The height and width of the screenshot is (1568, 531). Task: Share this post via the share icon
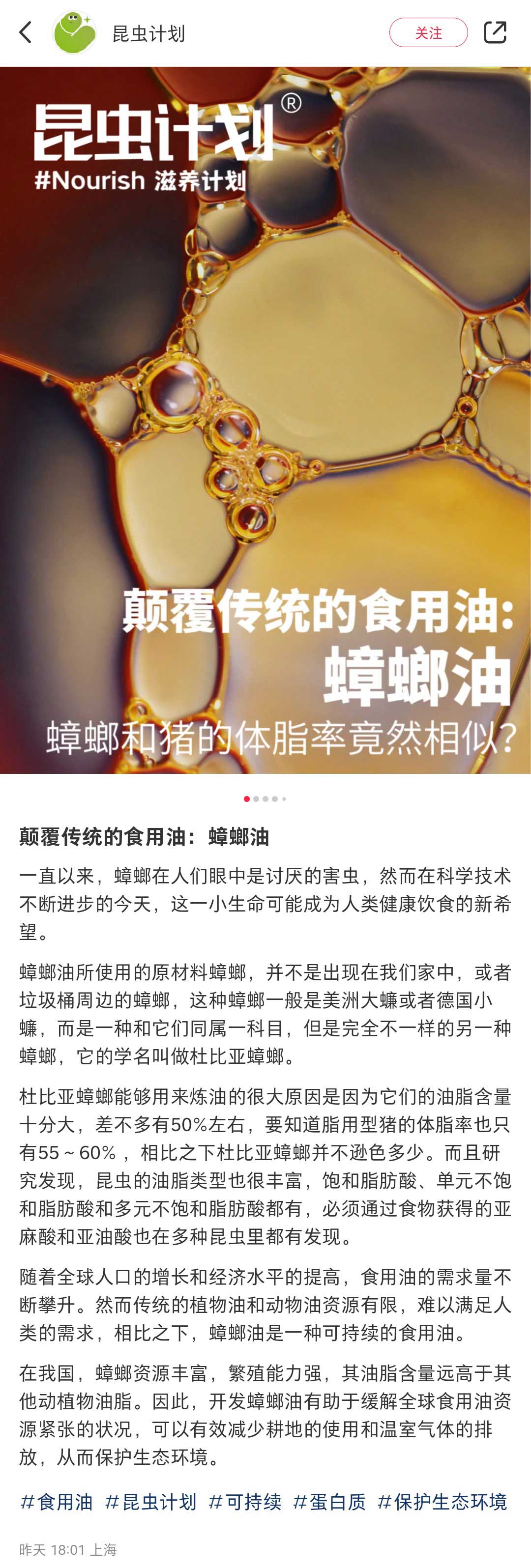[495, 32]
